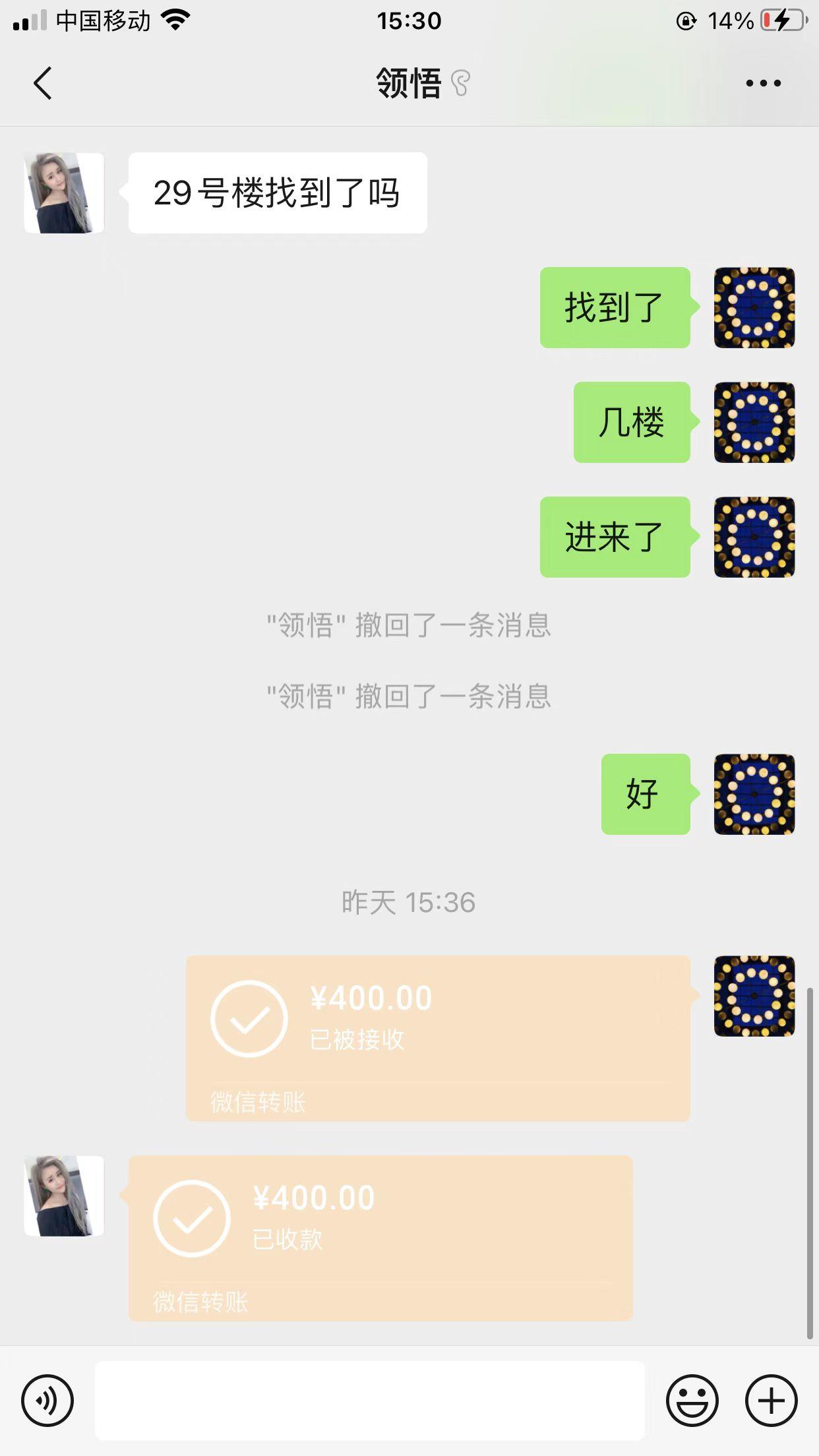The width and height of the screenshot is (819, 1456).
Task: Open the ¥400.00 transfer marked 已收款
Action: (380, 1238)
